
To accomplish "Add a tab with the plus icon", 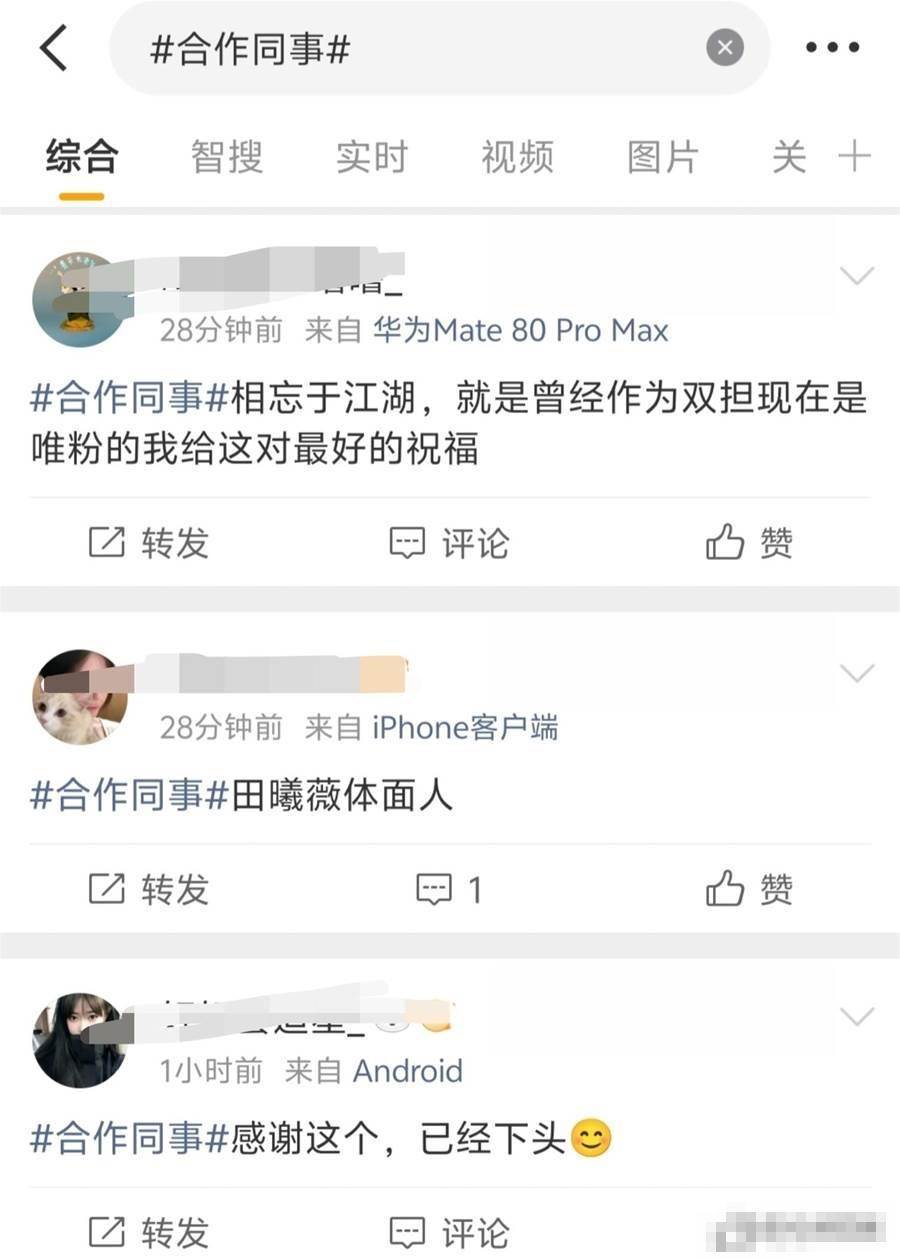I will click(854, 157).
